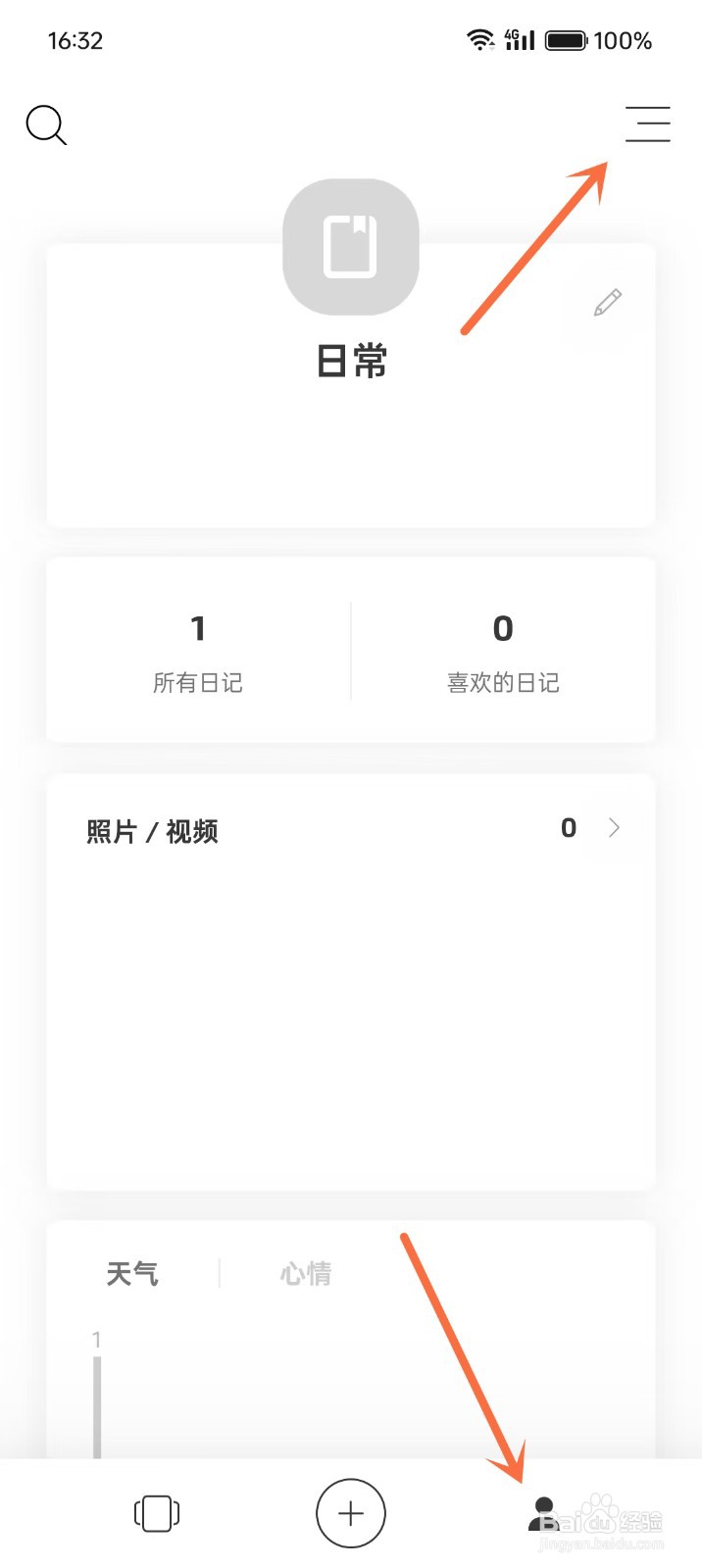Open the search icon
702x1568 pixels.
(x=45, y=125)
